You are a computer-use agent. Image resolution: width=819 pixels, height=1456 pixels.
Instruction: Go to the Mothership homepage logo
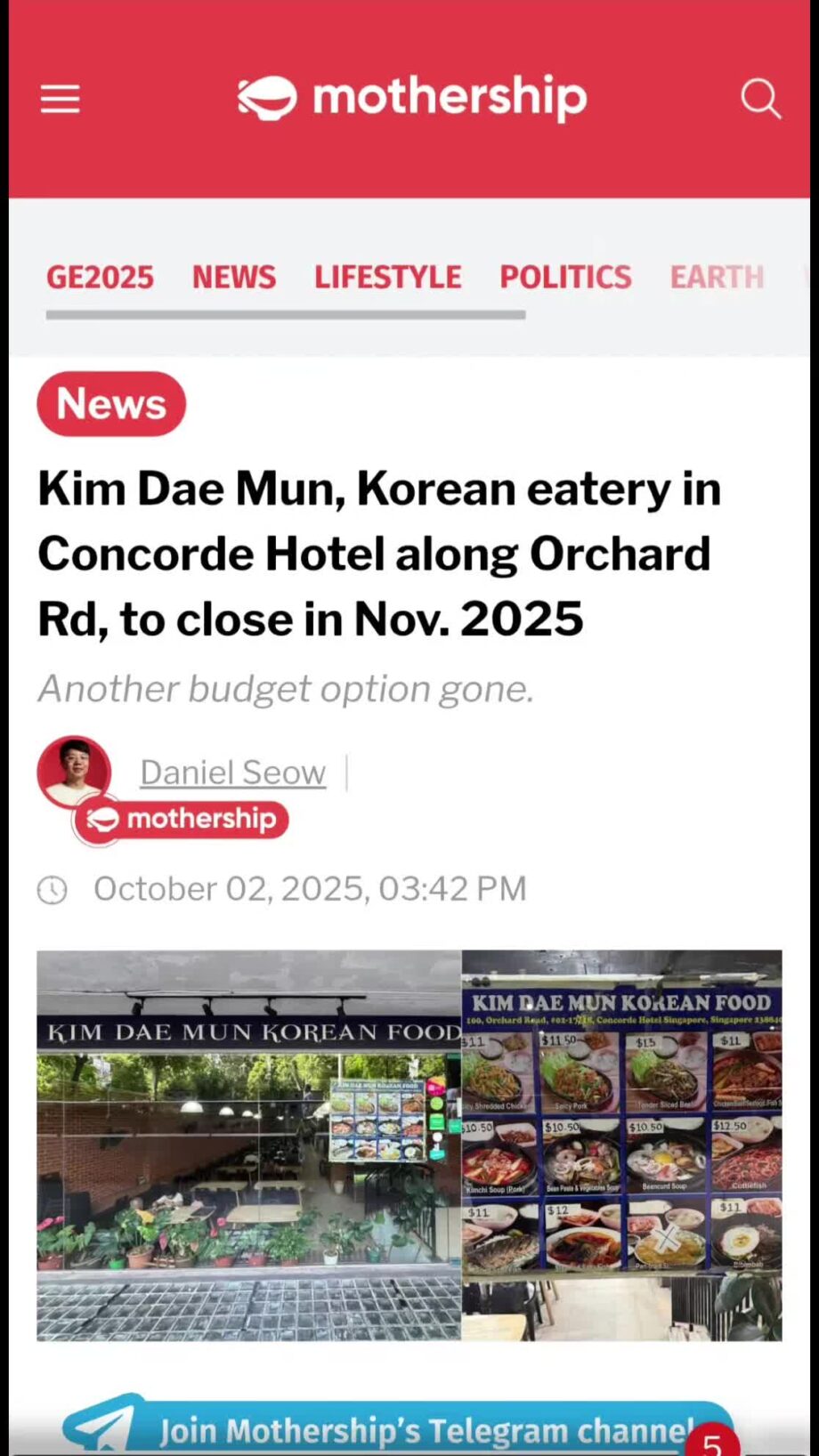click(x=411, y=98)
